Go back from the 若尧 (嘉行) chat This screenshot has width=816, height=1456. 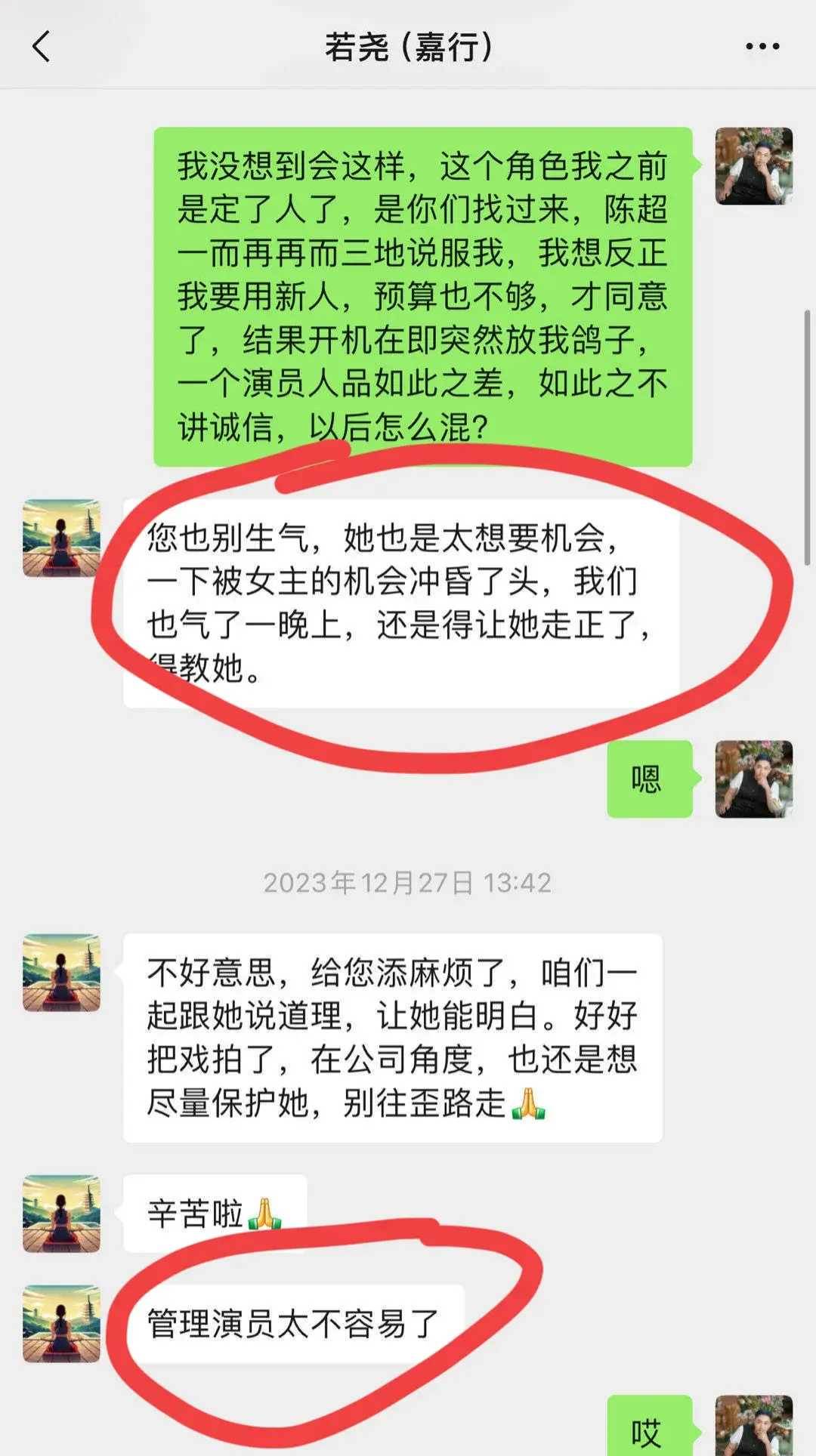pyautogui.click(x=42, y=47)
